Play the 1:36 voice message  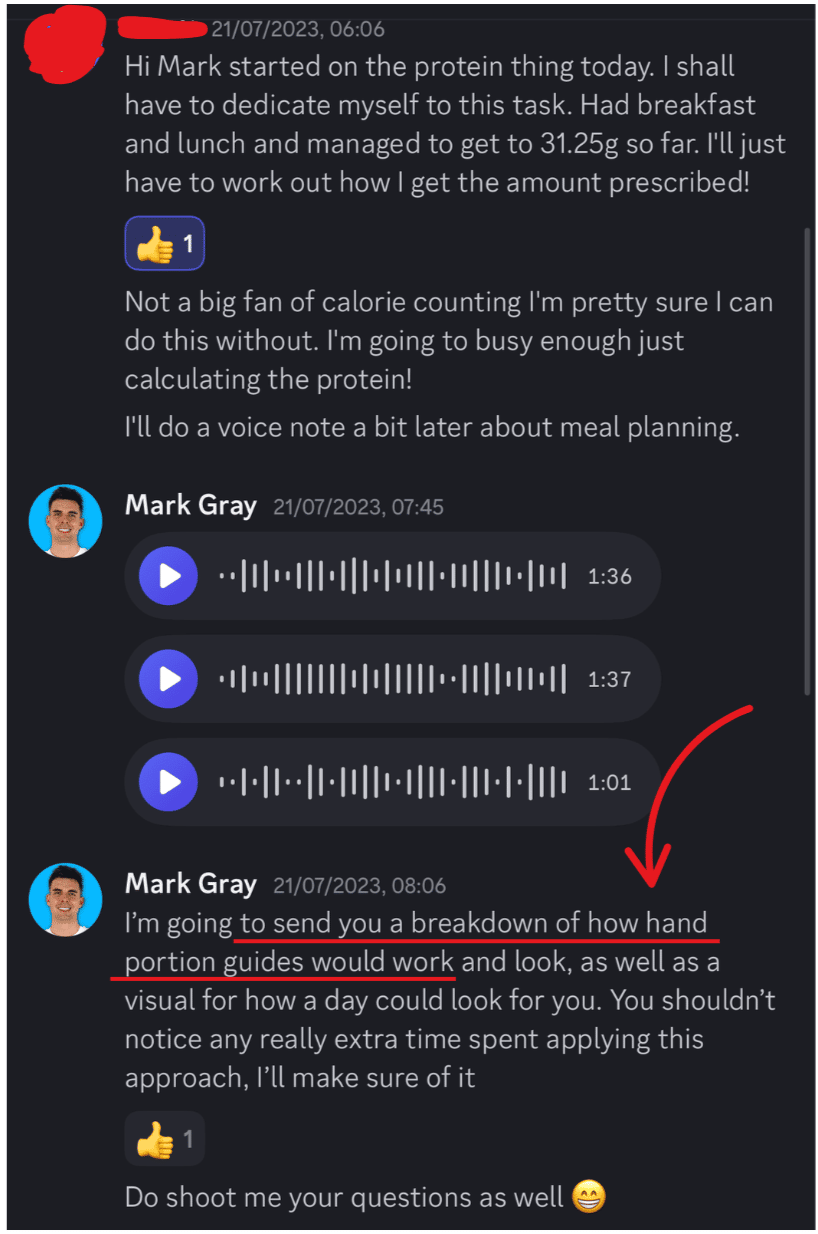point(170,577)
